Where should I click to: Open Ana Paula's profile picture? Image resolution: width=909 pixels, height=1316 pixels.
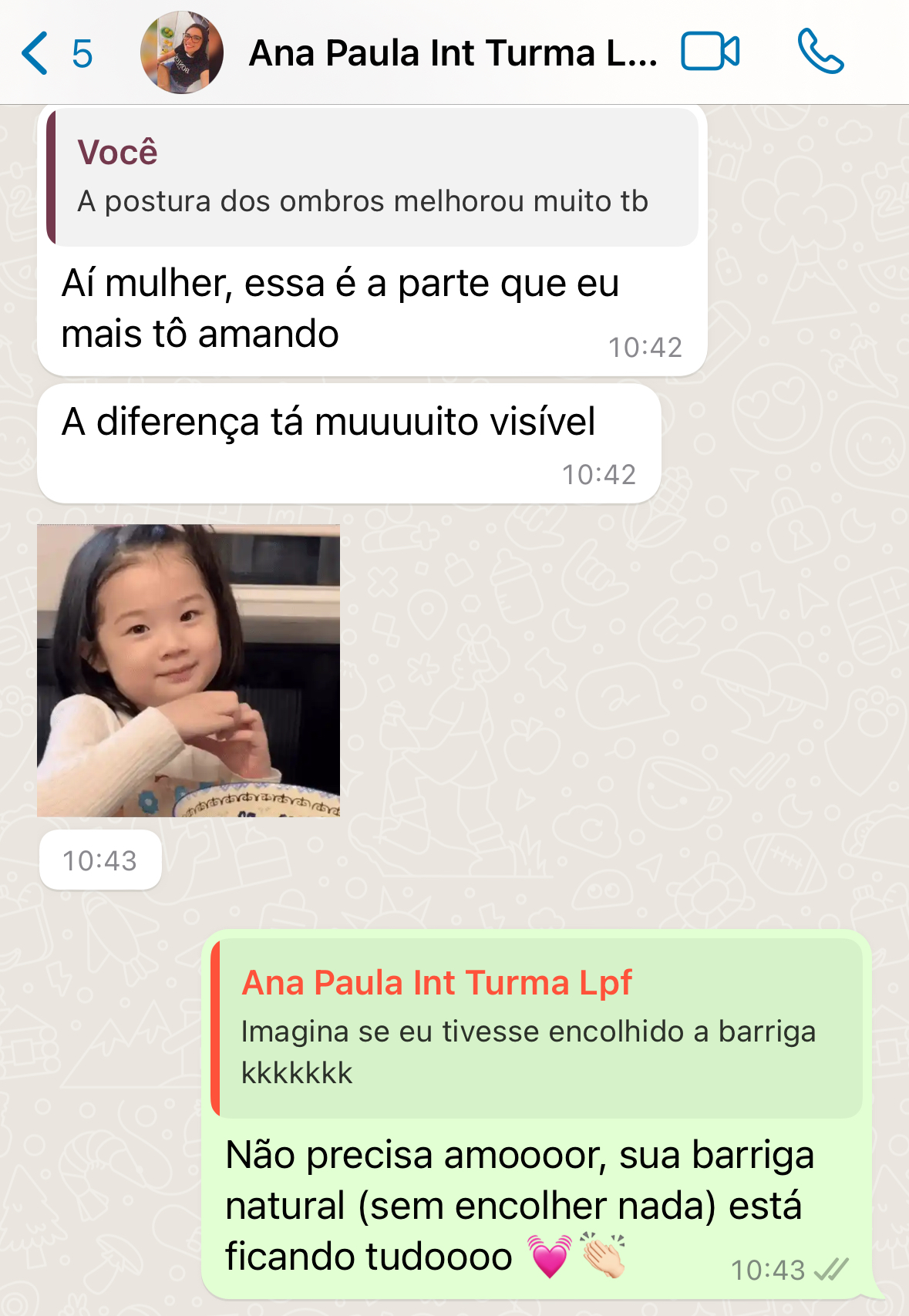pos(182,53)
